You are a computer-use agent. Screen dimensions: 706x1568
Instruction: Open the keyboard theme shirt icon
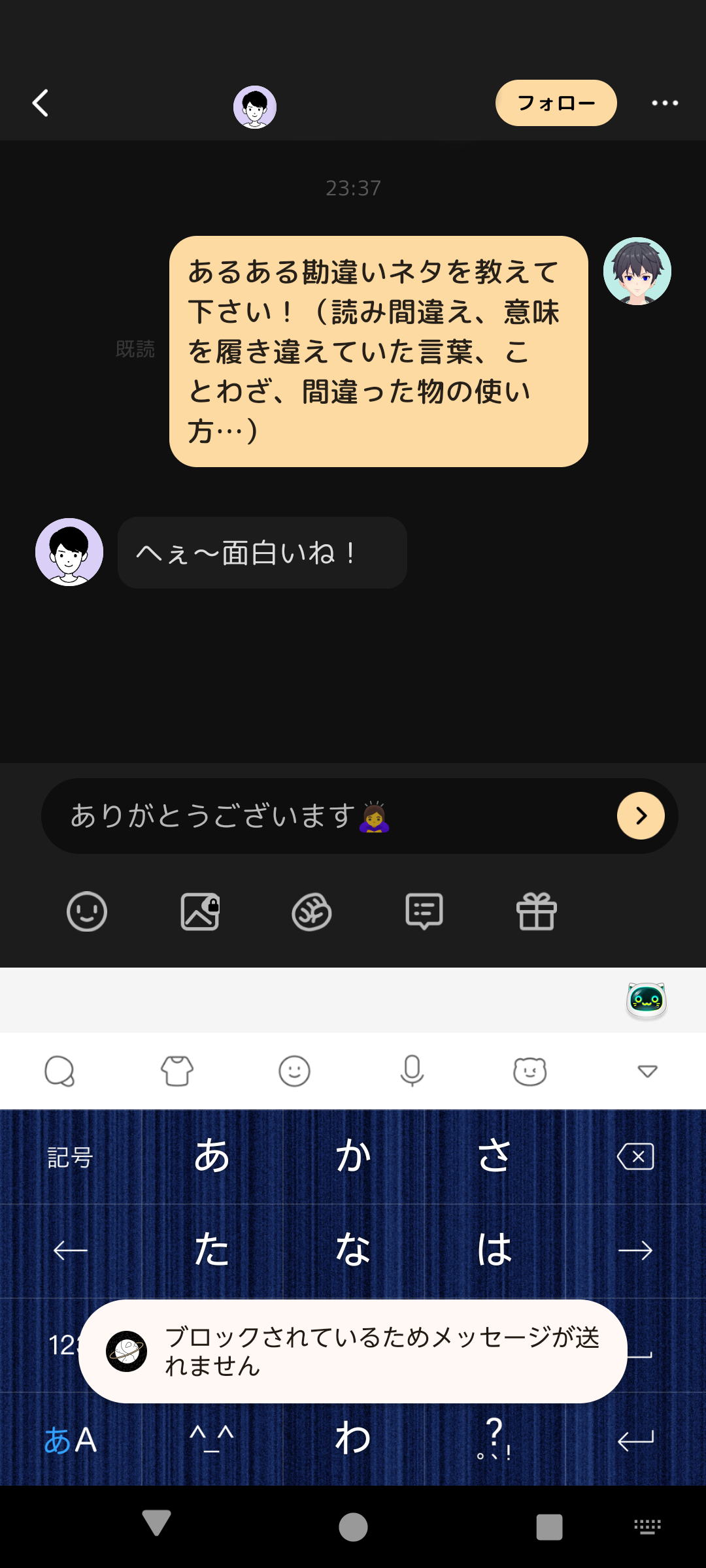tap(177, 1071)
